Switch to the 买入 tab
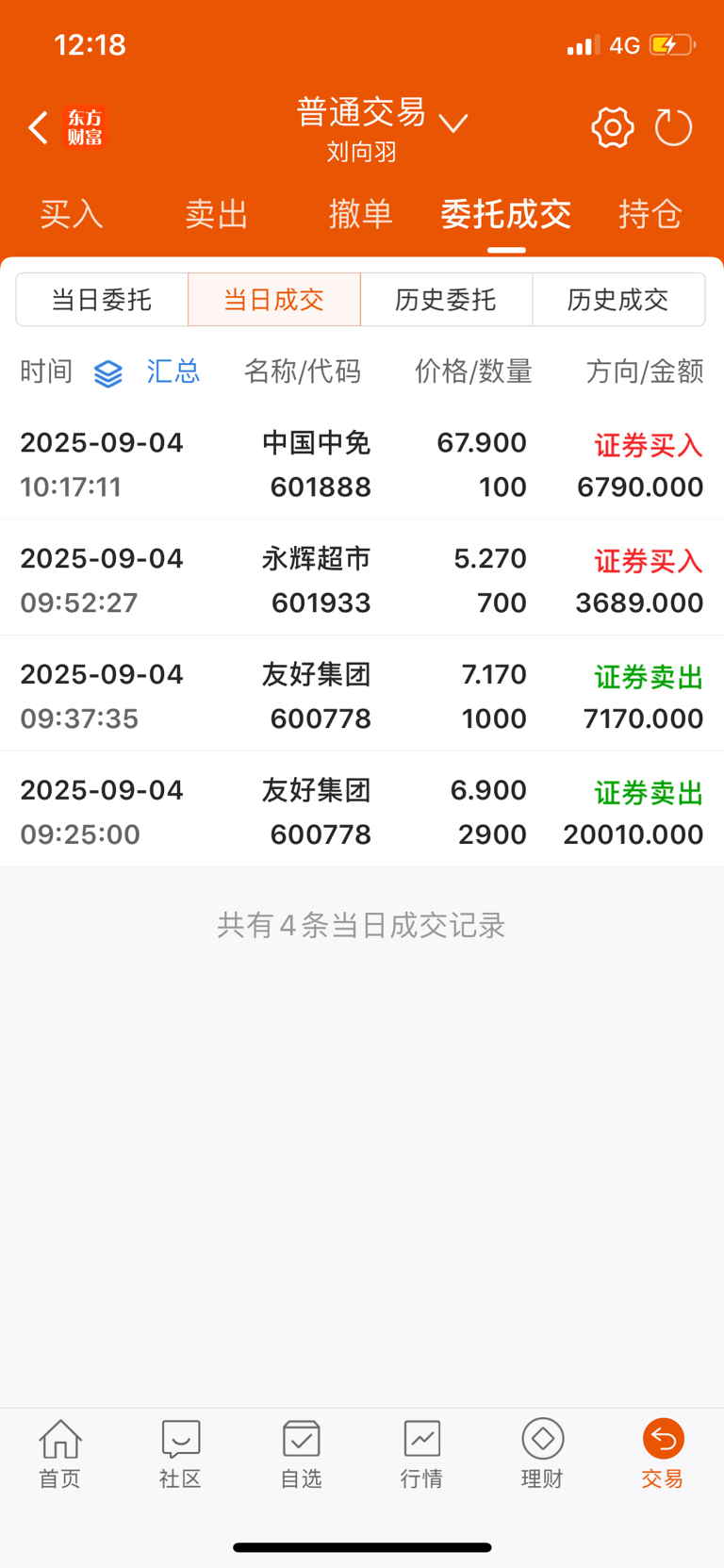Viewport: 724px width, 1568px height. 72,214
